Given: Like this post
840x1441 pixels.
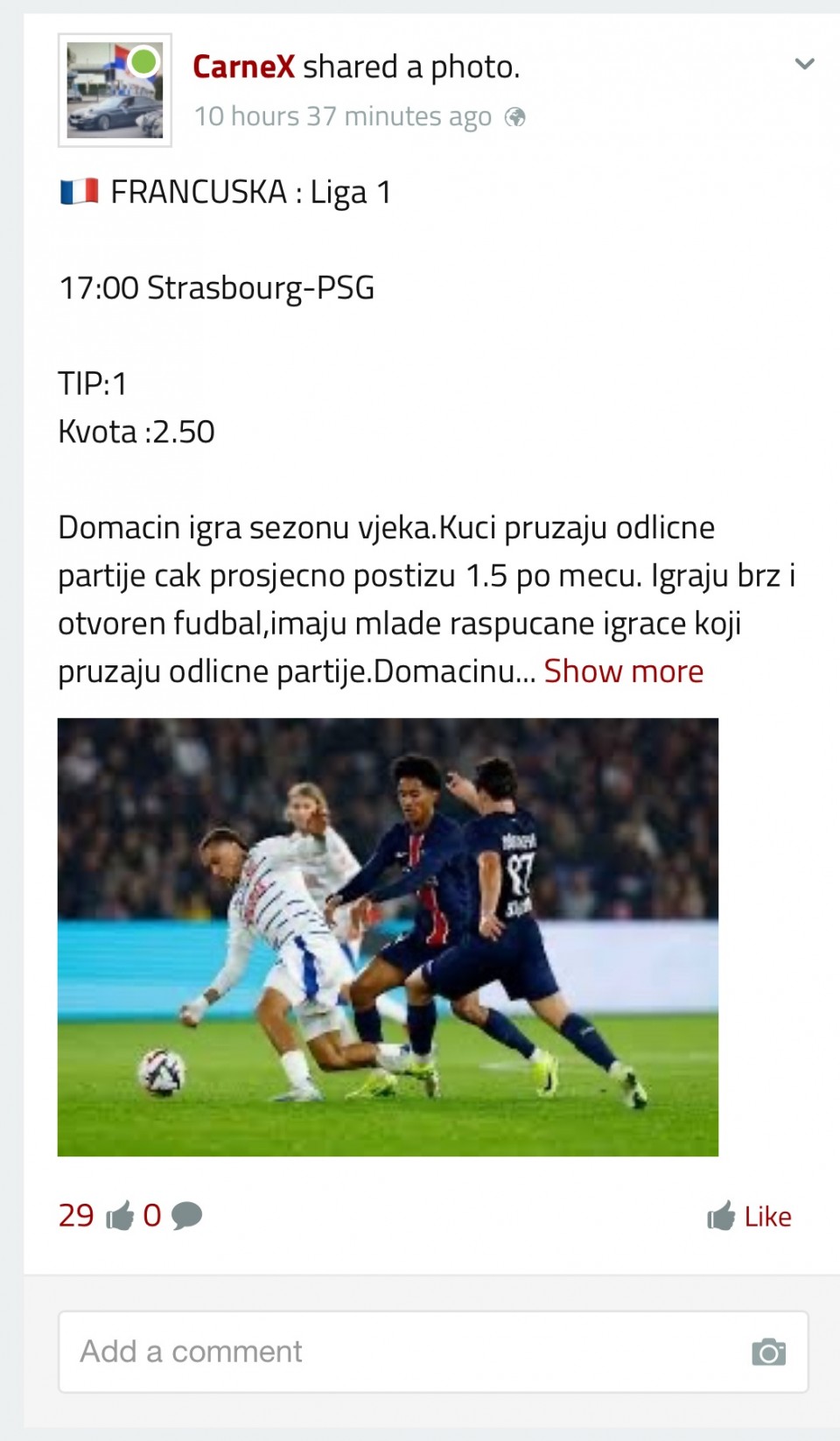Looking at the screenshot, I should pyautogui.click(x=750, y=1216).
